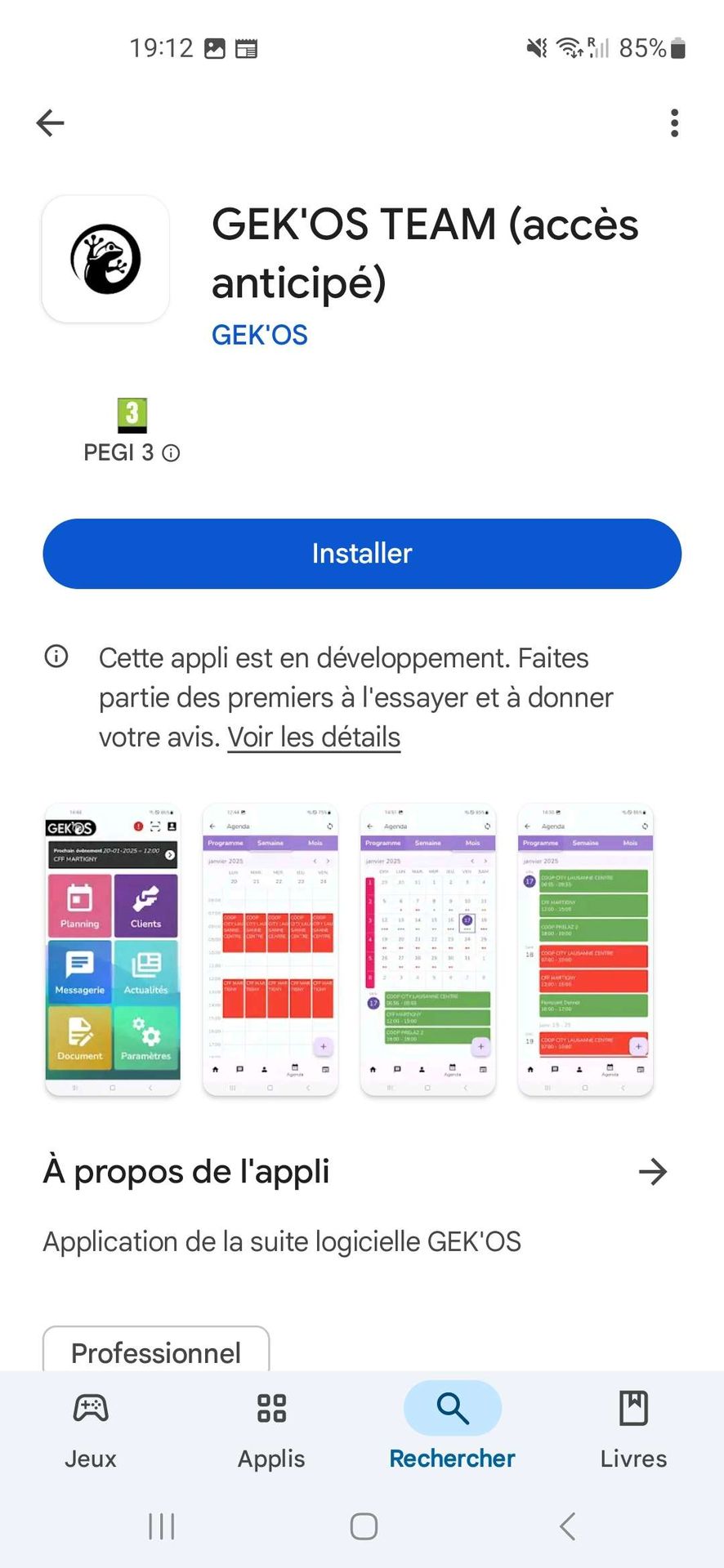Select the Professionnel category chip
This screenshot has width=724, height=1568.
point(156,1352)
